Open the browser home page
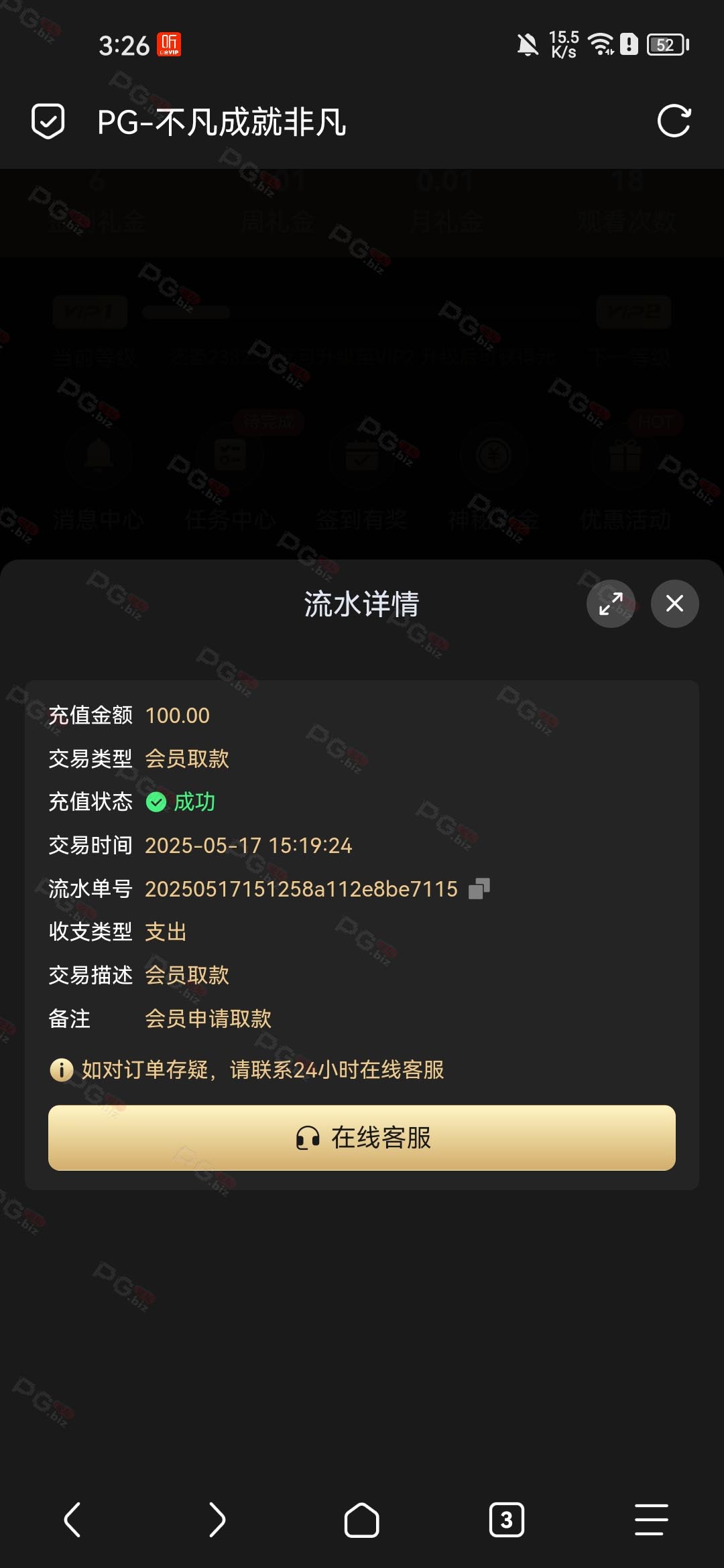 [x=362, y=1519]
